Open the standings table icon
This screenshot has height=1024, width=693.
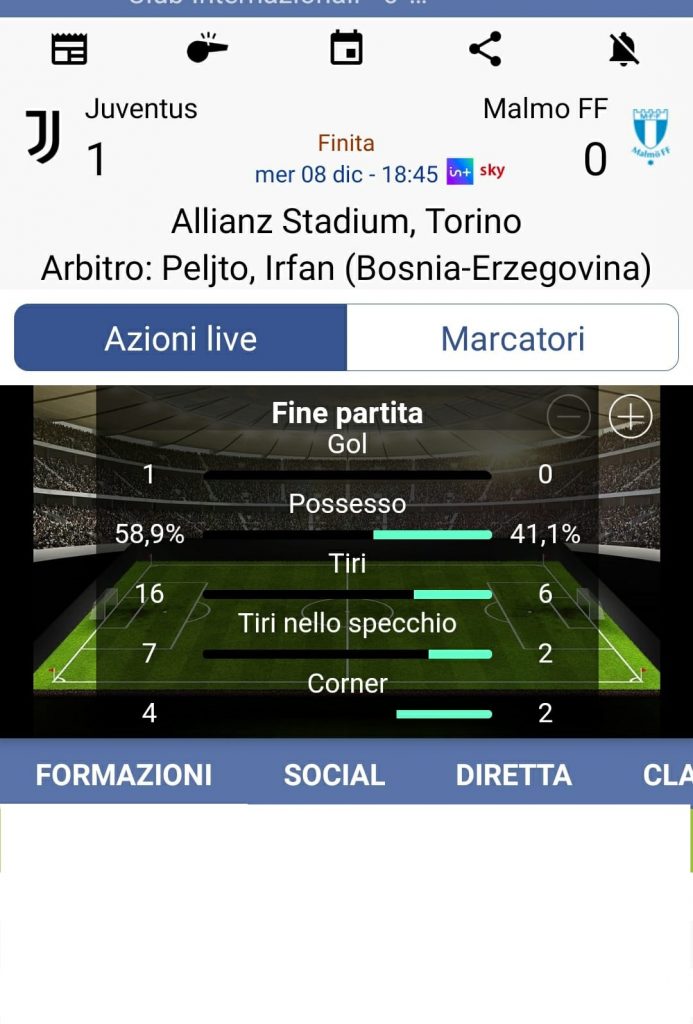(69, 48)
